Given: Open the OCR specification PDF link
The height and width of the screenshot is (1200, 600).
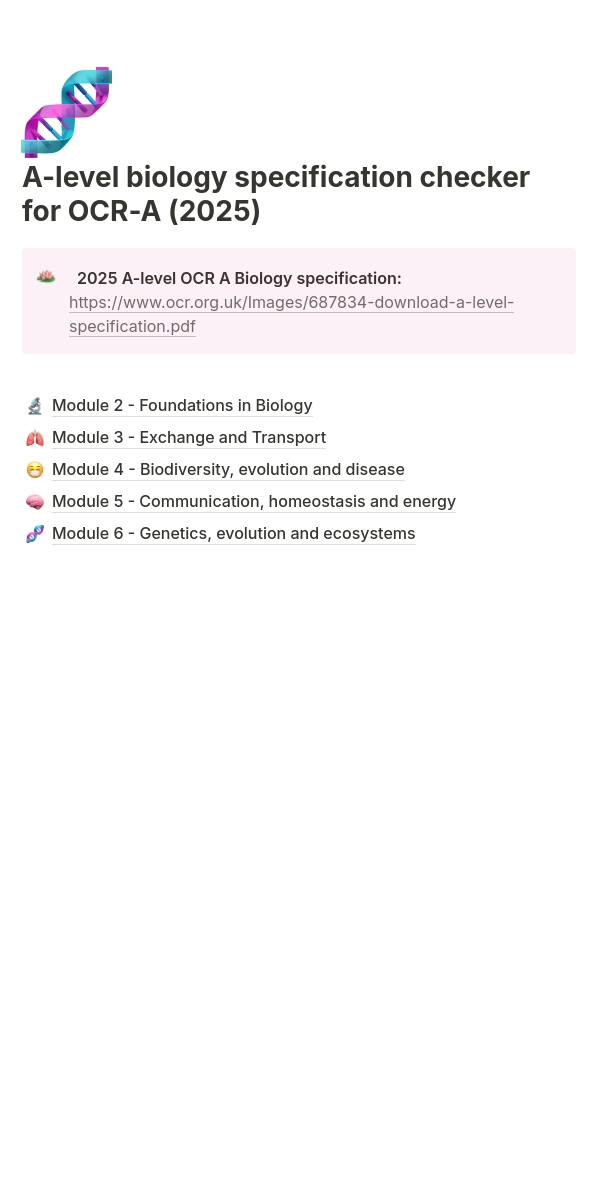Looking at the screenshot, I should 290,303.
